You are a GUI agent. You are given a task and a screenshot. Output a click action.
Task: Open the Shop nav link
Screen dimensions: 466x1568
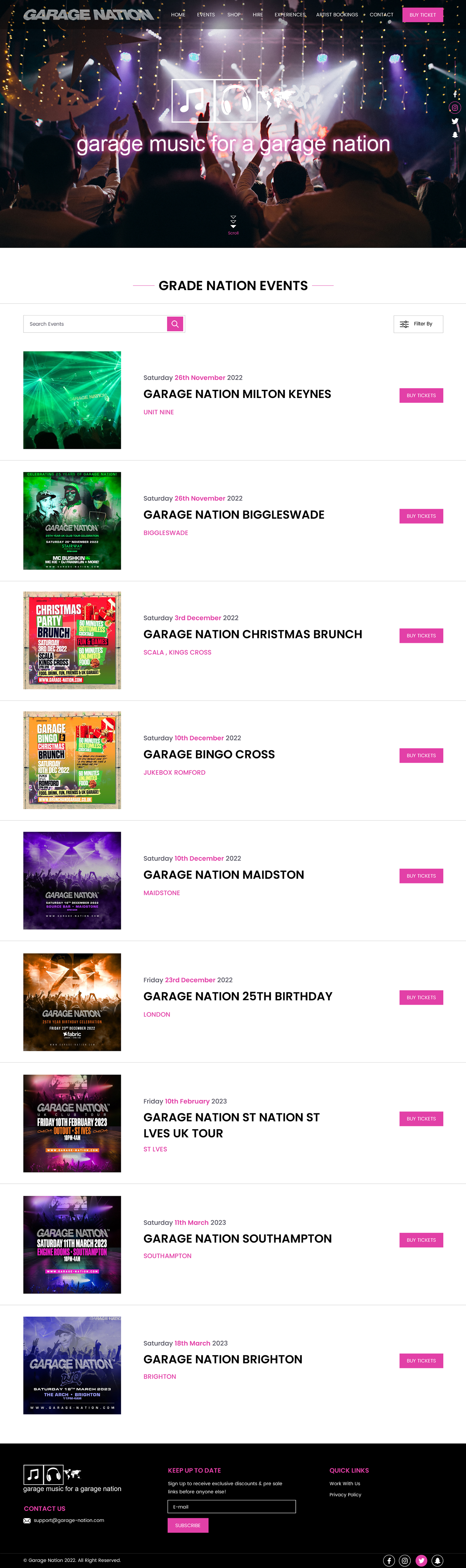point(234,15)
